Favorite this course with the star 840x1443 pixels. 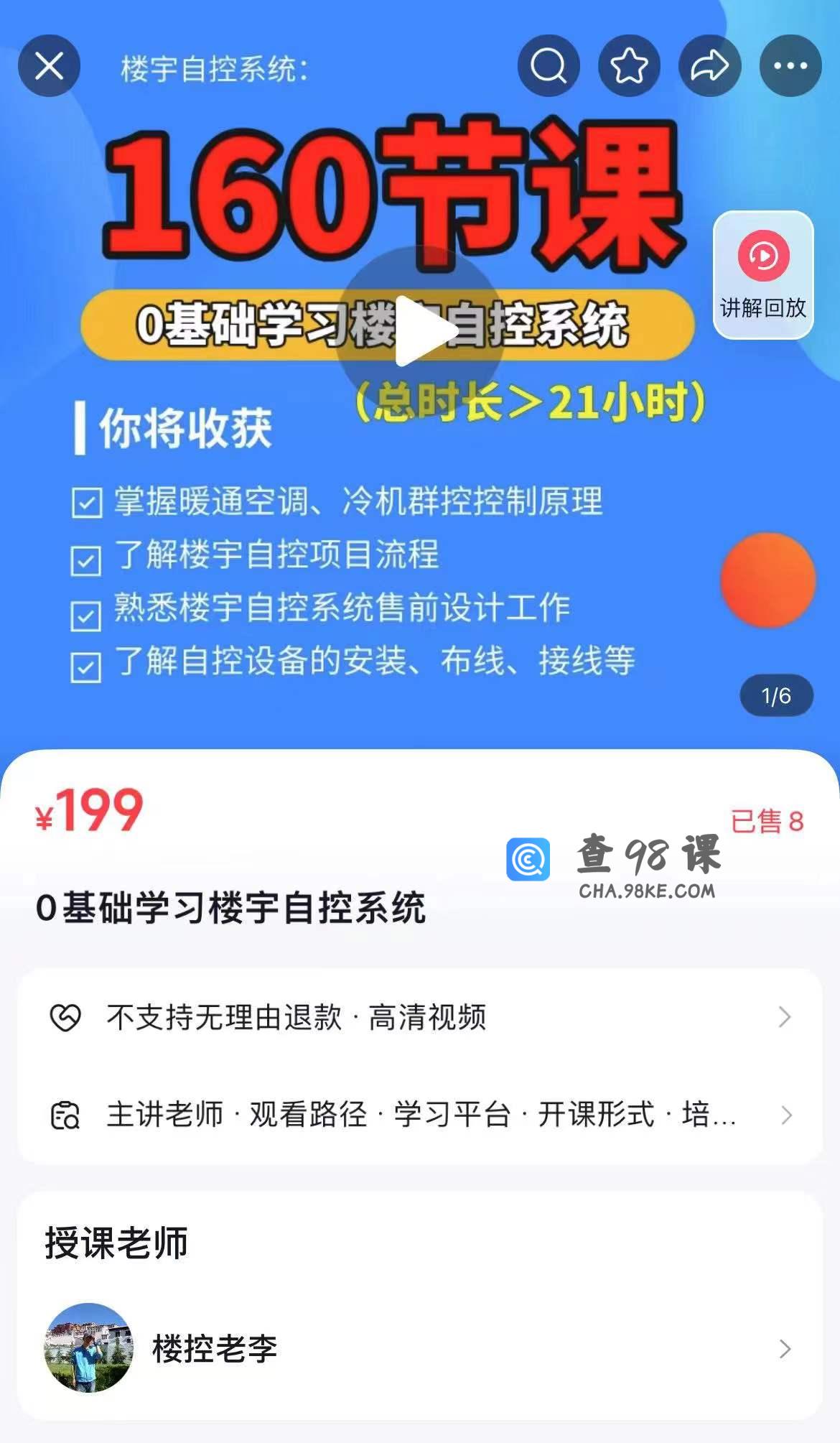click(x=629, y=66)
